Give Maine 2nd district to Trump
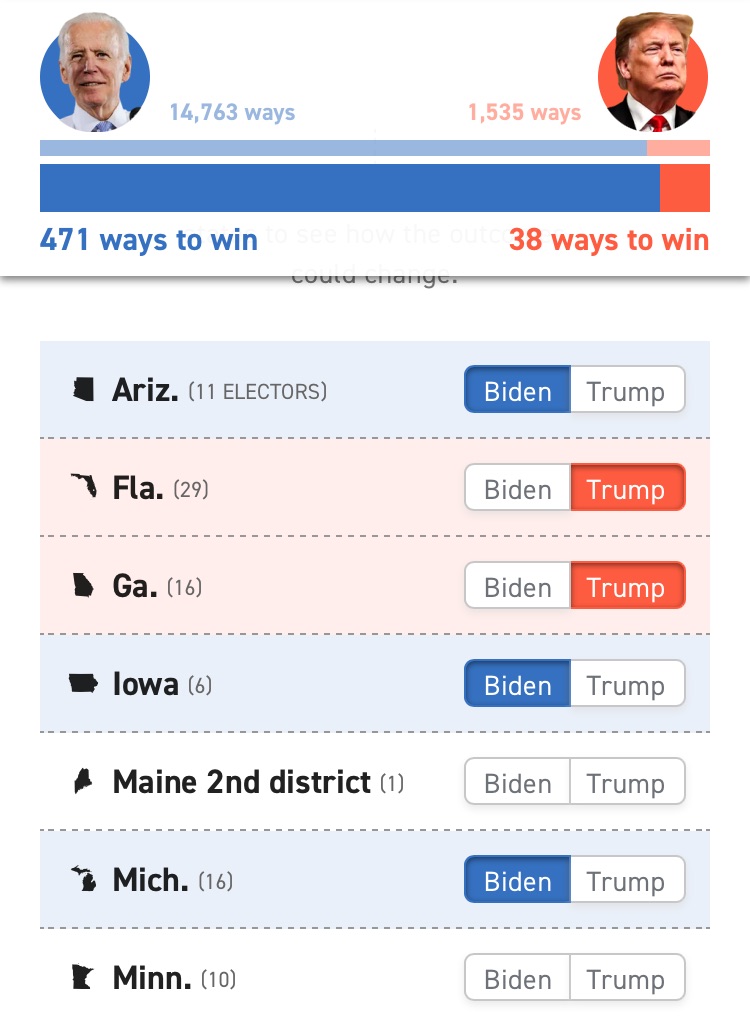 coord(626,782)
